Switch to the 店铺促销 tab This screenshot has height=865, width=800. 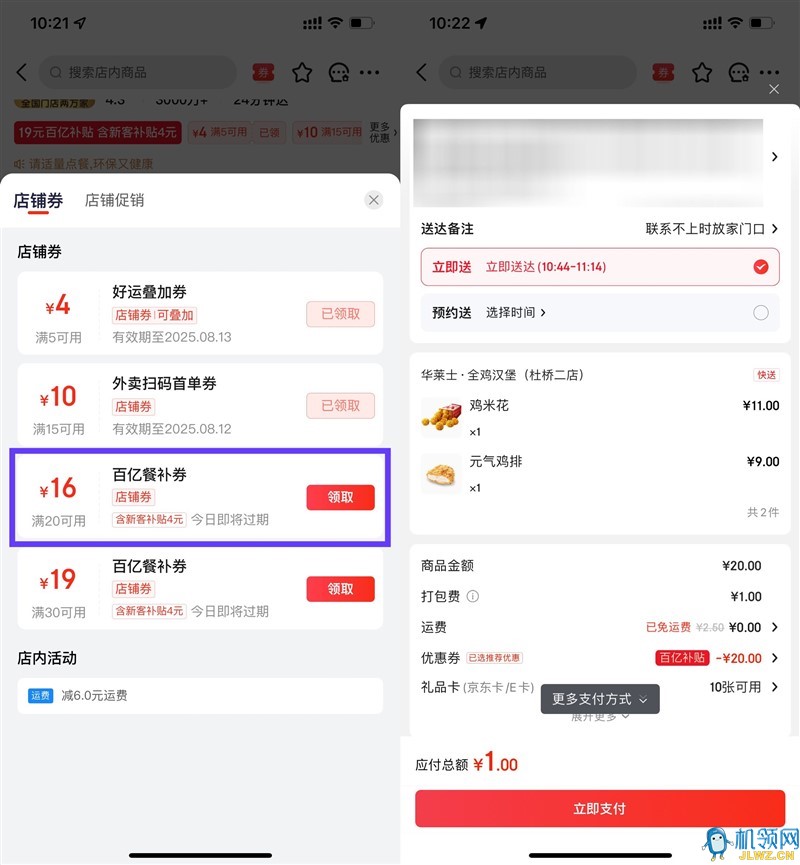(114, 200)
